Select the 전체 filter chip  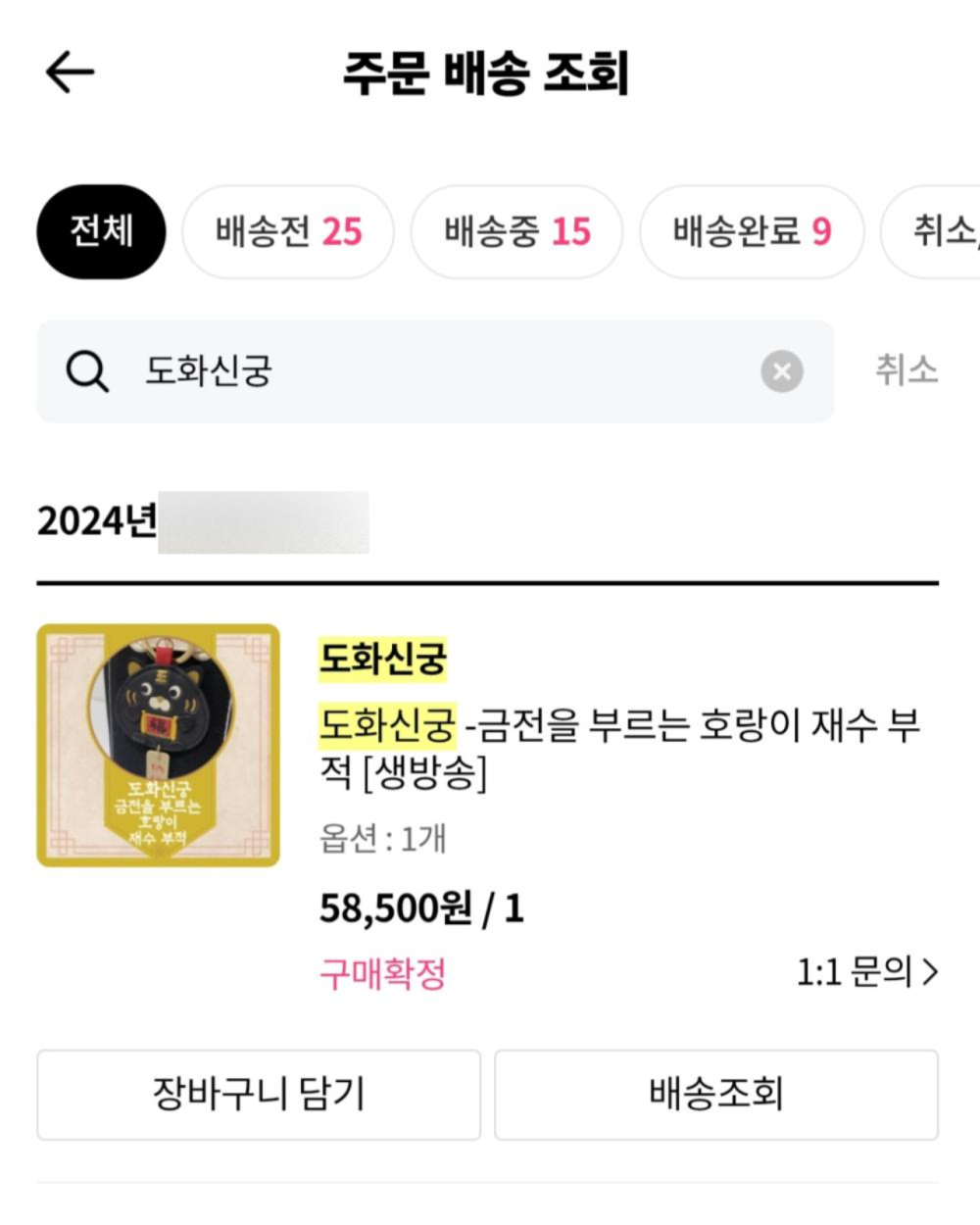[101, 232]
